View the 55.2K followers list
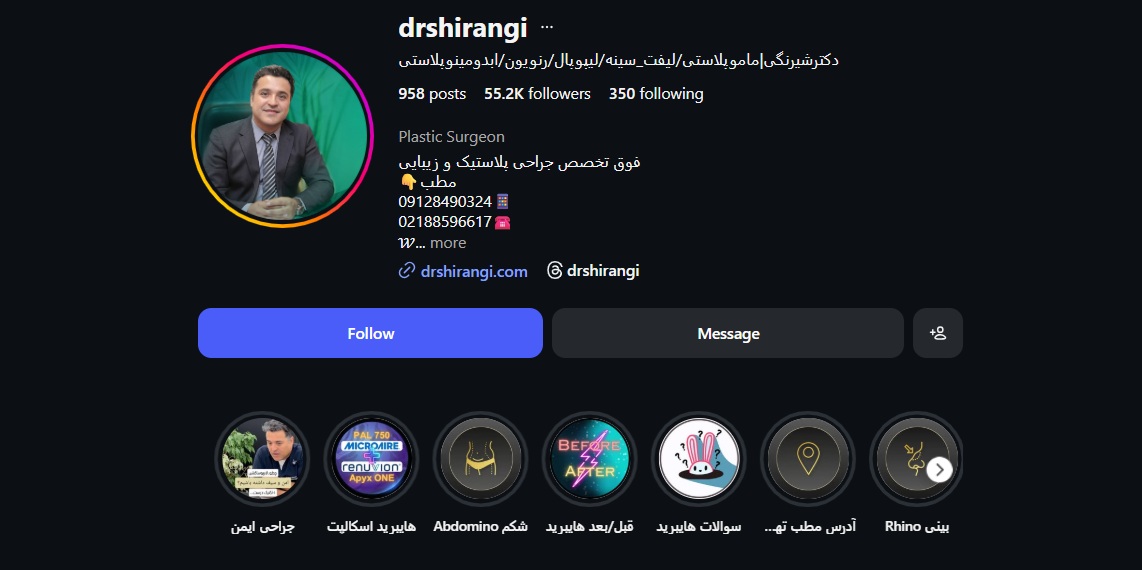The image size is (1142, 570). click(537, 94)
